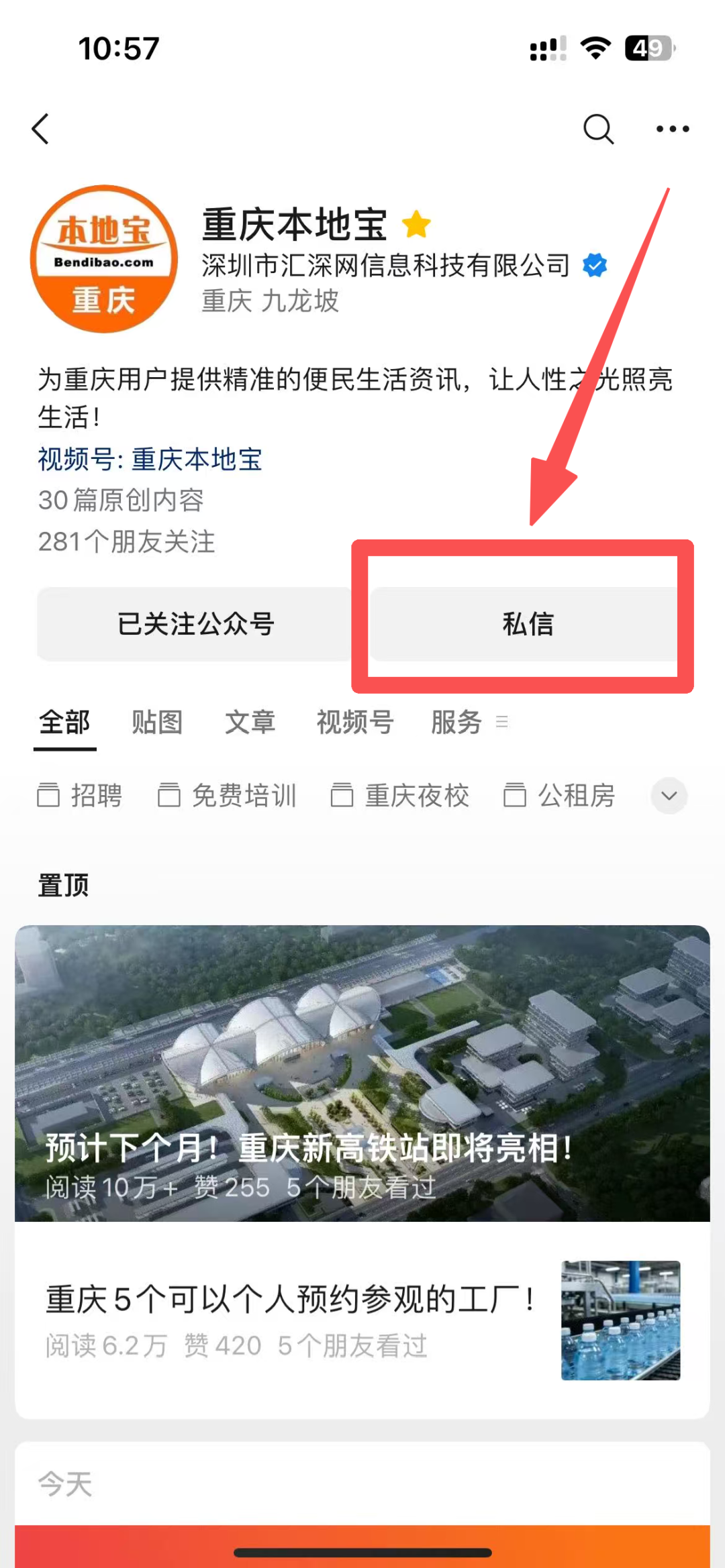Open the search icon in the header
Screen dimensions: 725x1568
pos(598,129)
